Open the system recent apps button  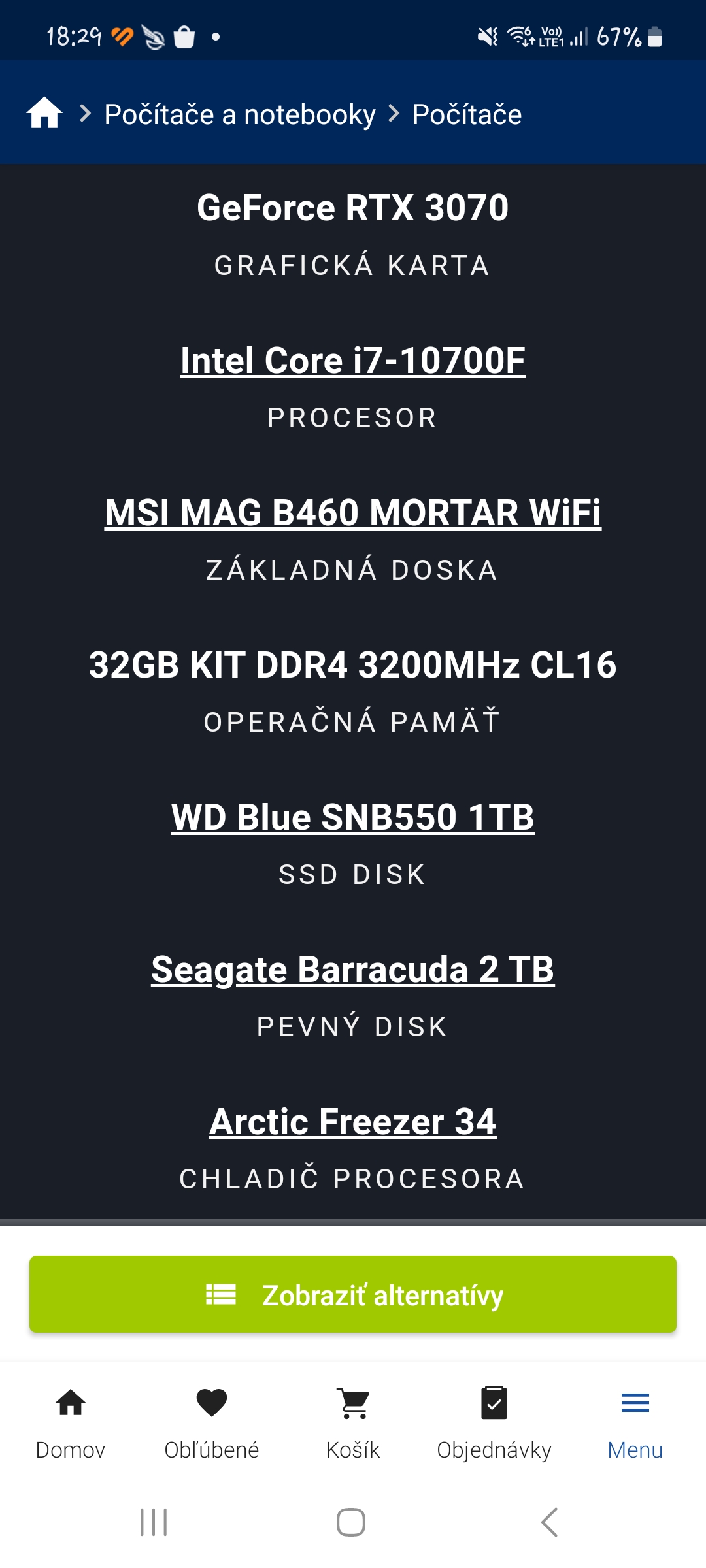[154, 1522]
